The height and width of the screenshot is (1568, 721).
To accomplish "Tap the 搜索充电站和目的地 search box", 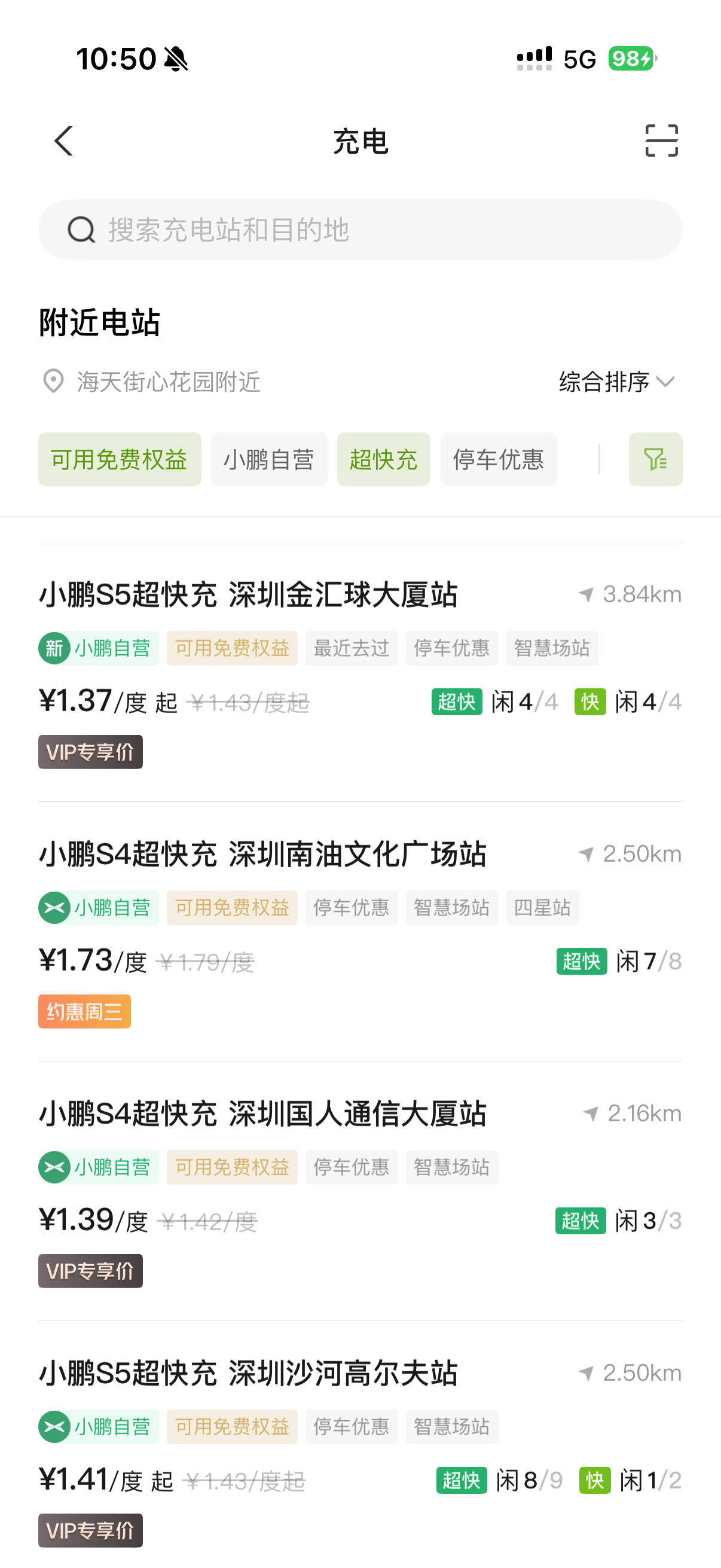I will tap(360, 230).
